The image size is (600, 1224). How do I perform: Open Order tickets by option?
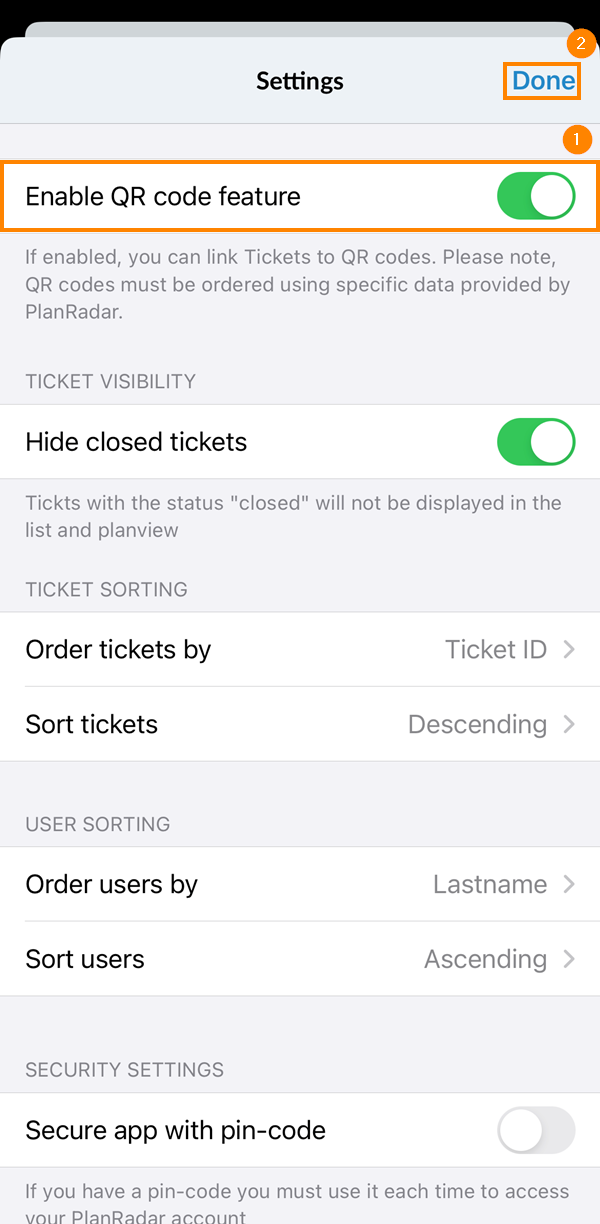300,650
